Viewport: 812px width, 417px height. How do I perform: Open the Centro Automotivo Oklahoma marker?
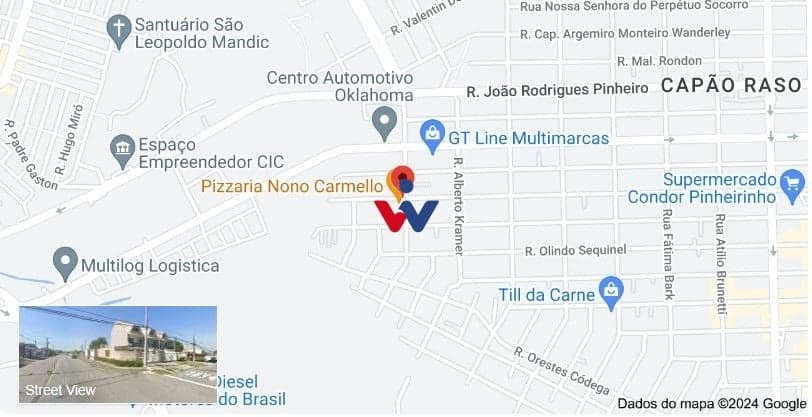[383, 124]
